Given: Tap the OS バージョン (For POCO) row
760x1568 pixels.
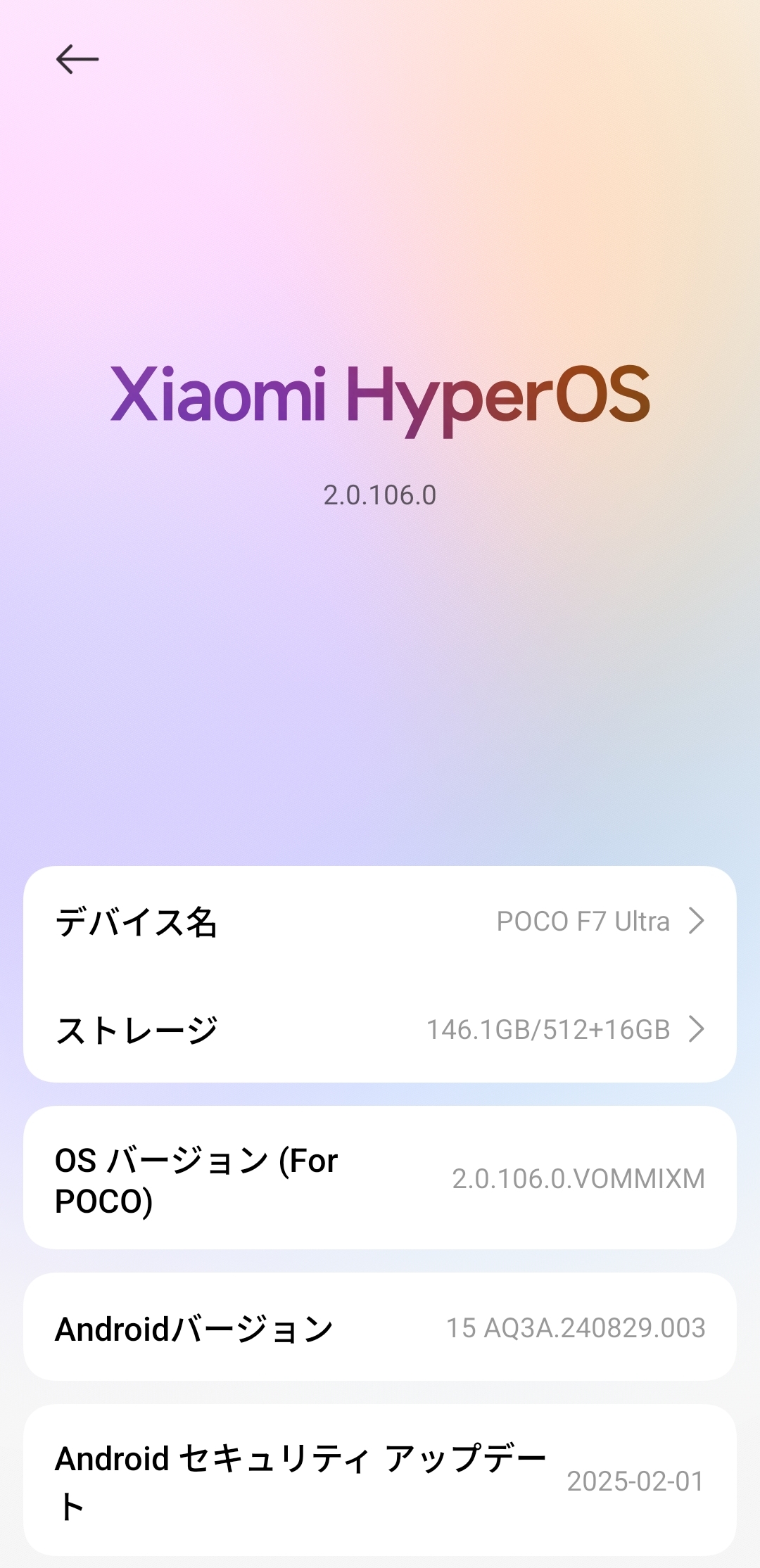Looking at the screenshot, I should (380, 1178).
